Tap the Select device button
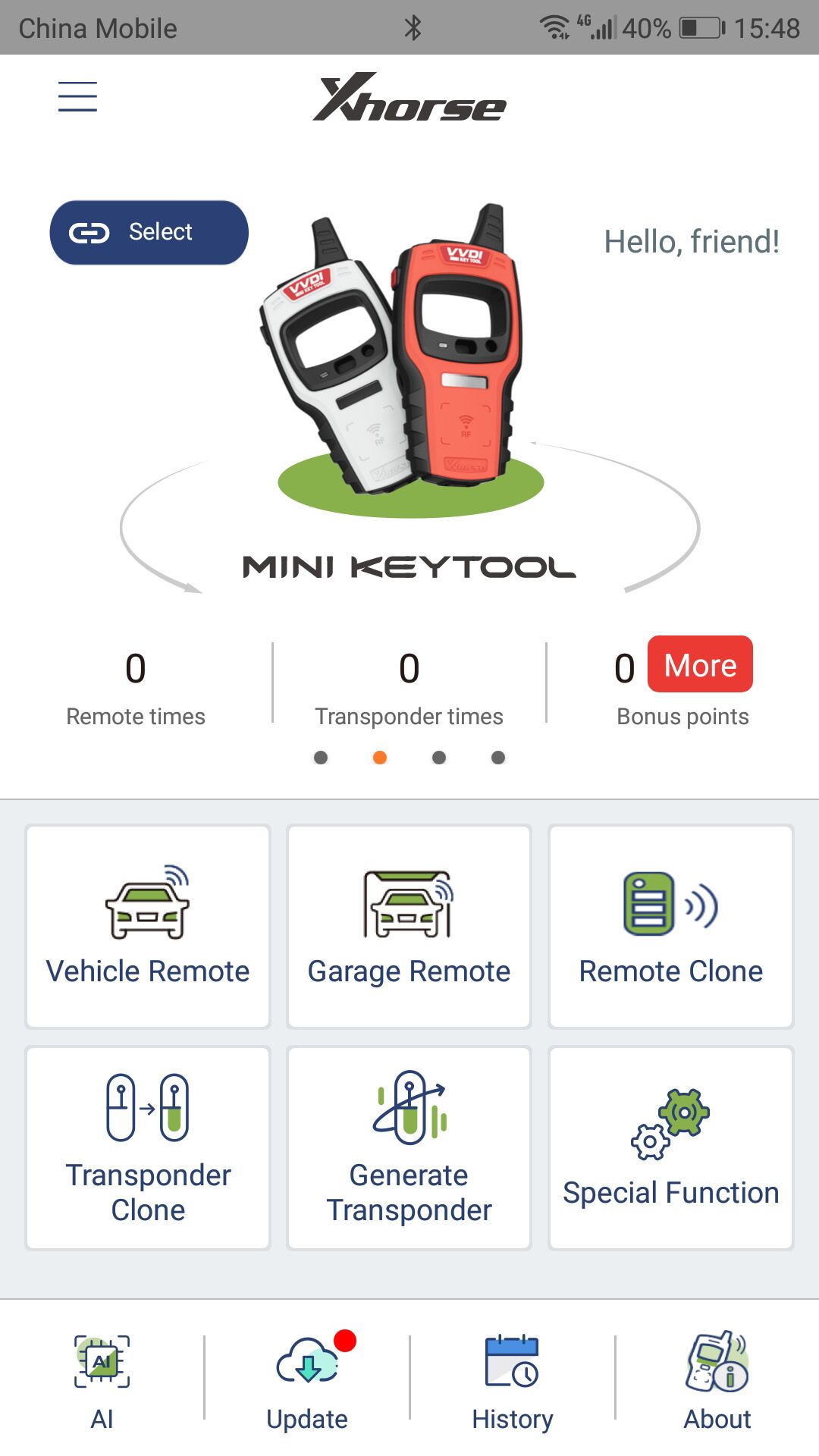 coord(149,232)
